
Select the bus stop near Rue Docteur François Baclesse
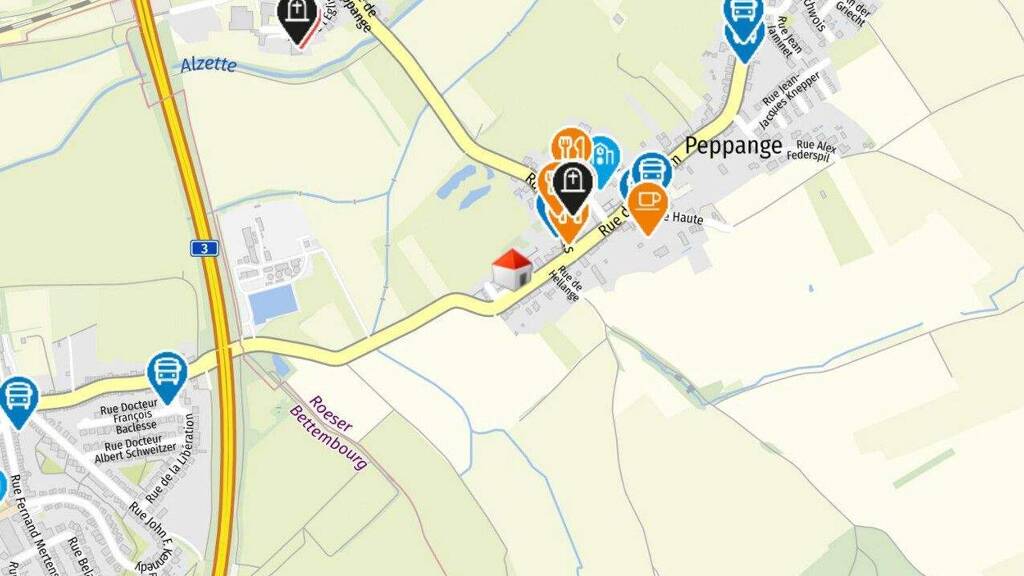pyautogui.click(x=167, y=372)
